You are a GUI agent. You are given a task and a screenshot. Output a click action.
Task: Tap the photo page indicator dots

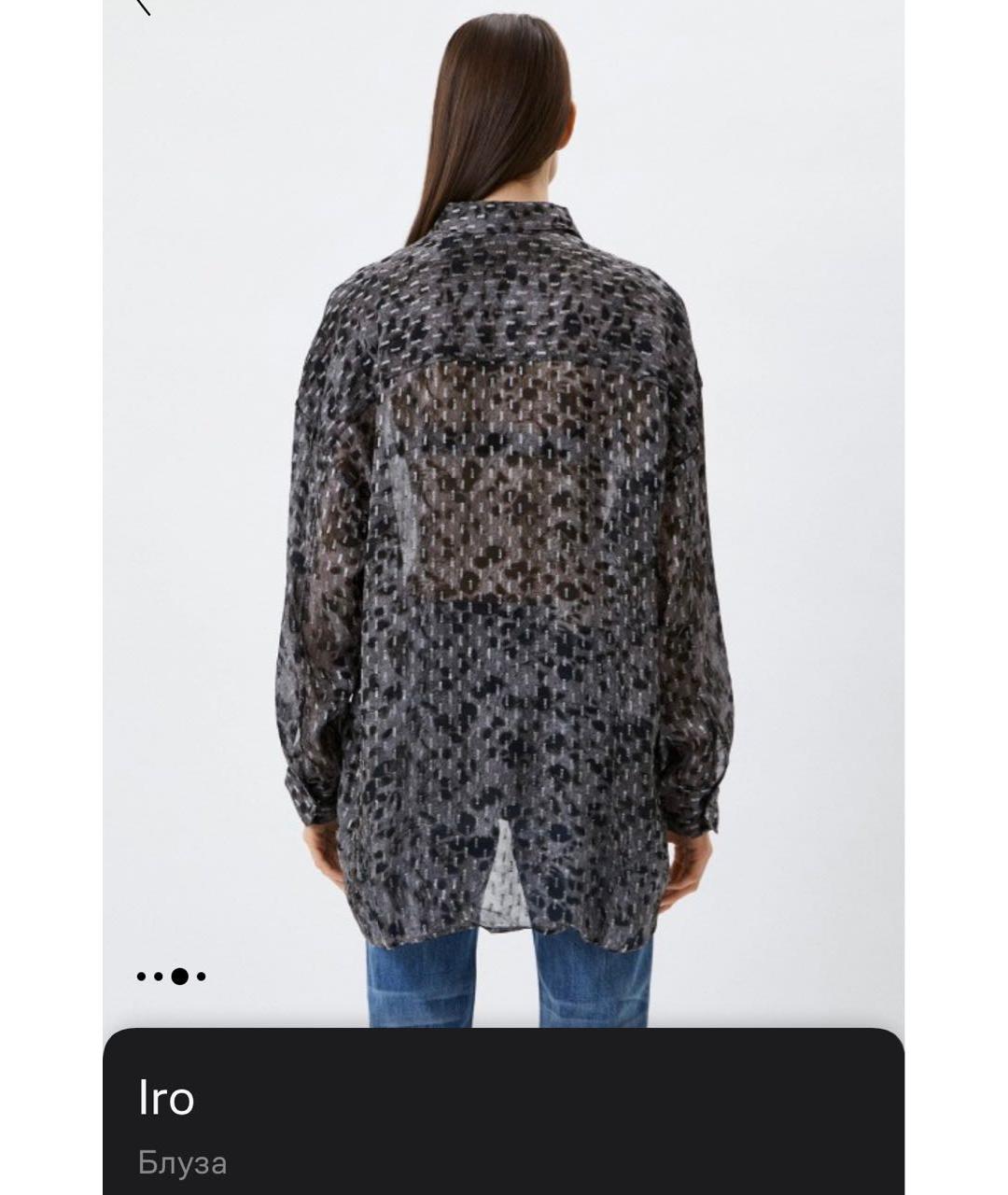pos(171,977)
